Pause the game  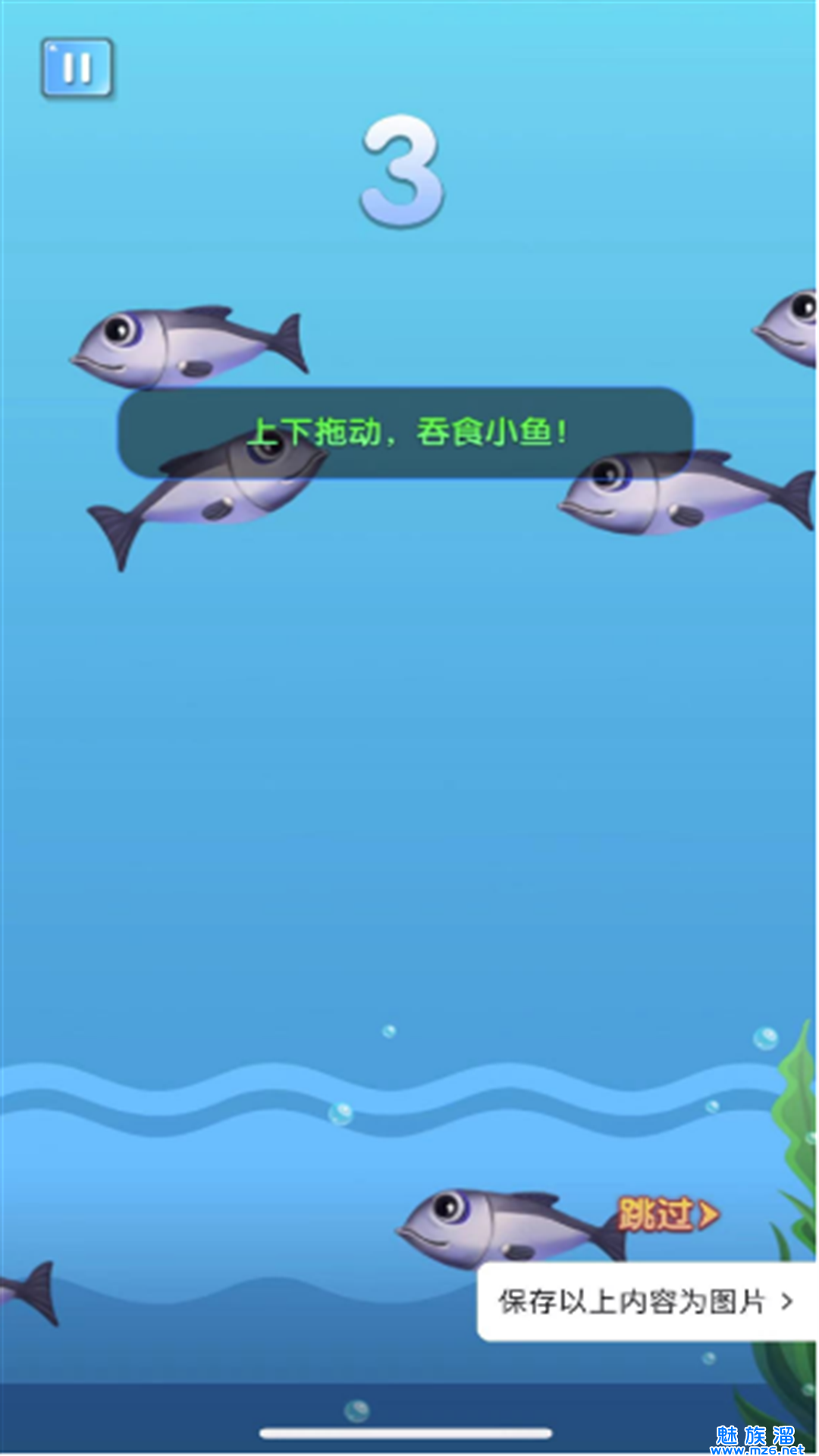77,68
